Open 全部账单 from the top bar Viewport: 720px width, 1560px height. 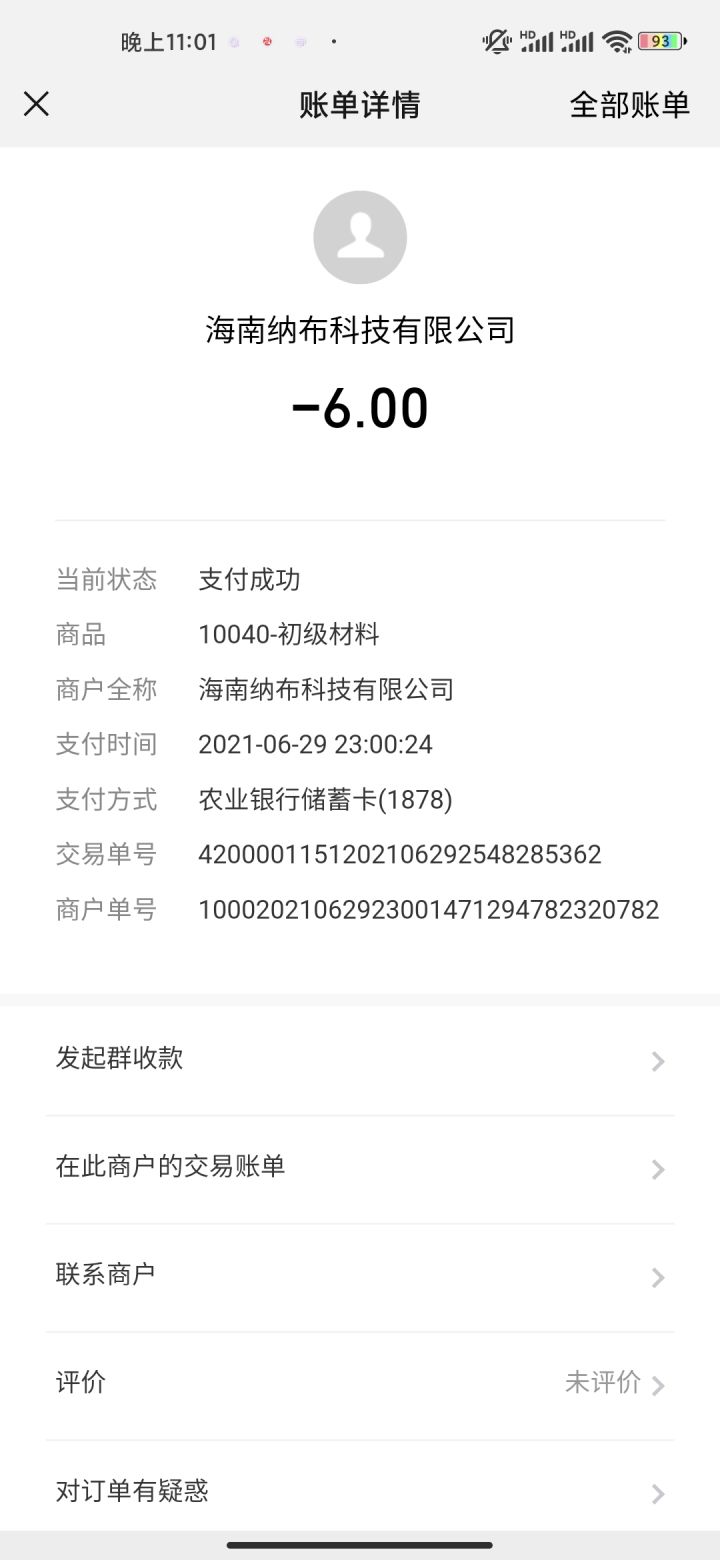tap(629, 104)
